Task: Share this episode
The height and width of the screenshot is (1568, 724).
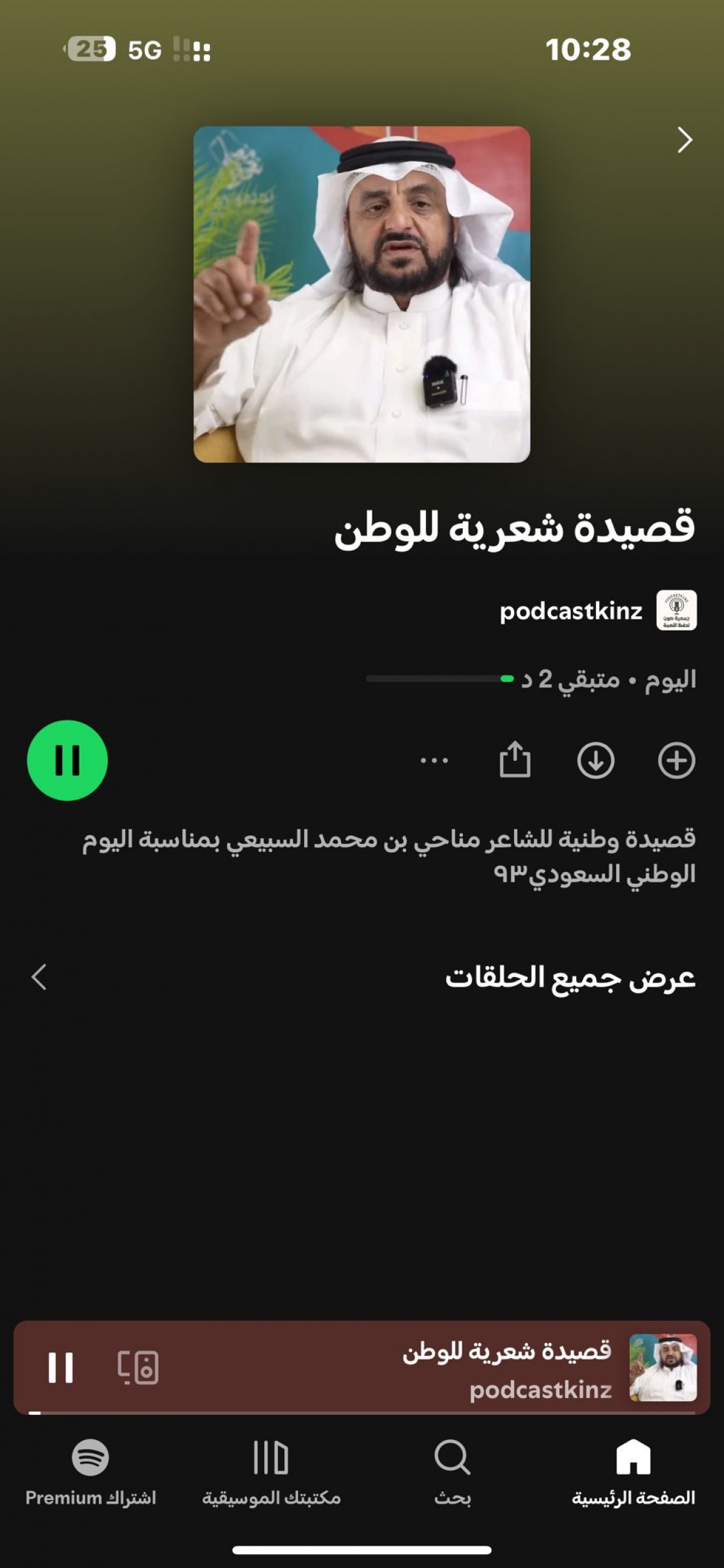Action: click(515, 760)
